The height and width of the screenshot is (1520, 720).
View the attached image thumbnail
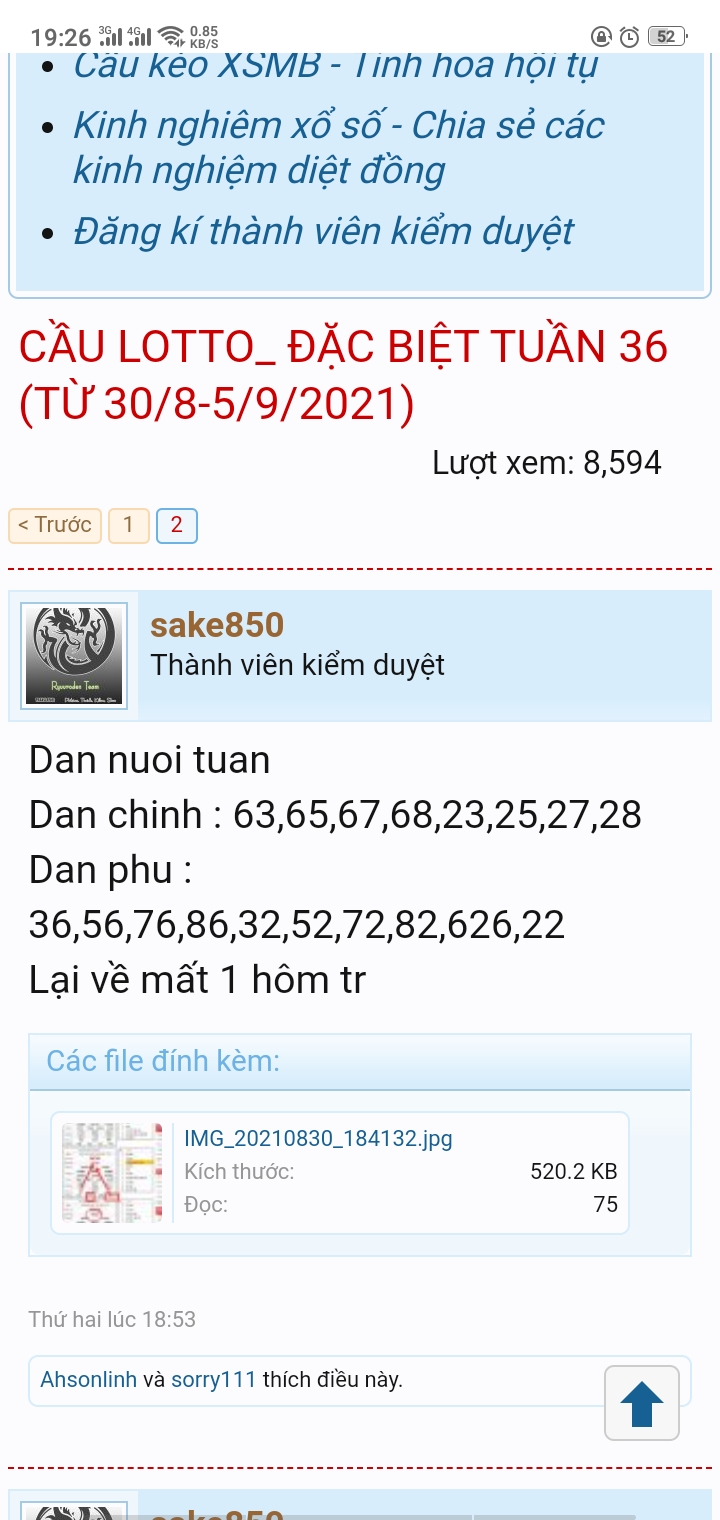click(x=112, y=1173)
